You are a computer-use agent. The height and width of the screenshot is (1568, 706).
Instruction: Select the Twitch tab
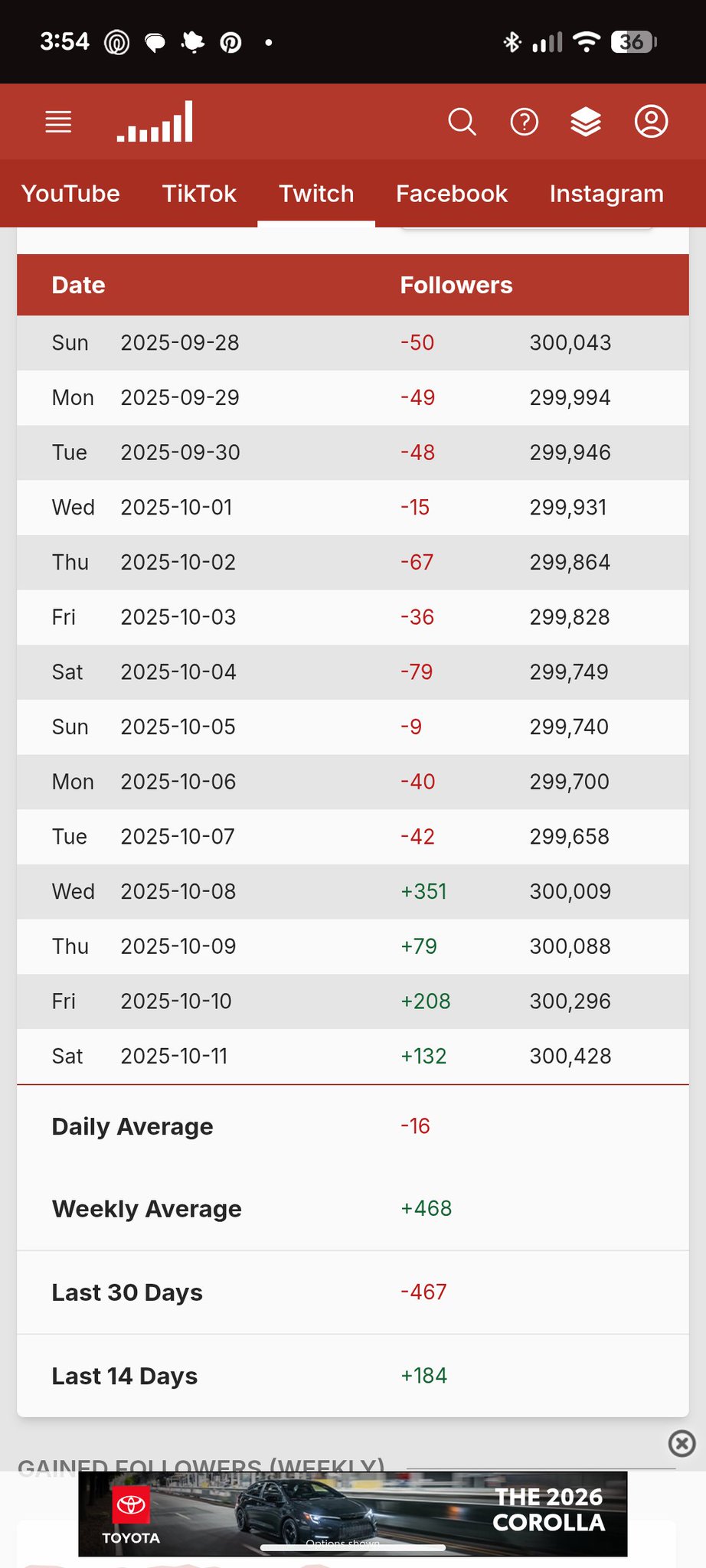[316, 194]
